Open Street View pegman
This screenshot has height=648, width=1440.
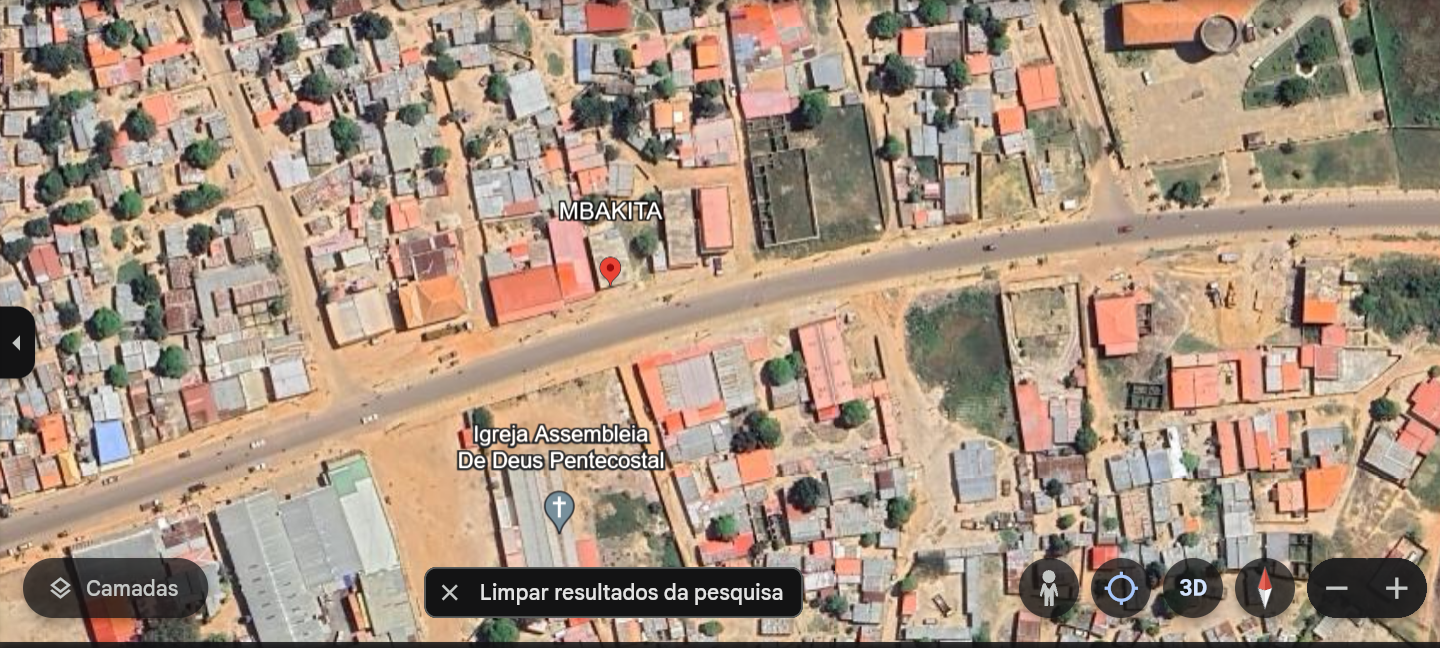pos(1048,588)
